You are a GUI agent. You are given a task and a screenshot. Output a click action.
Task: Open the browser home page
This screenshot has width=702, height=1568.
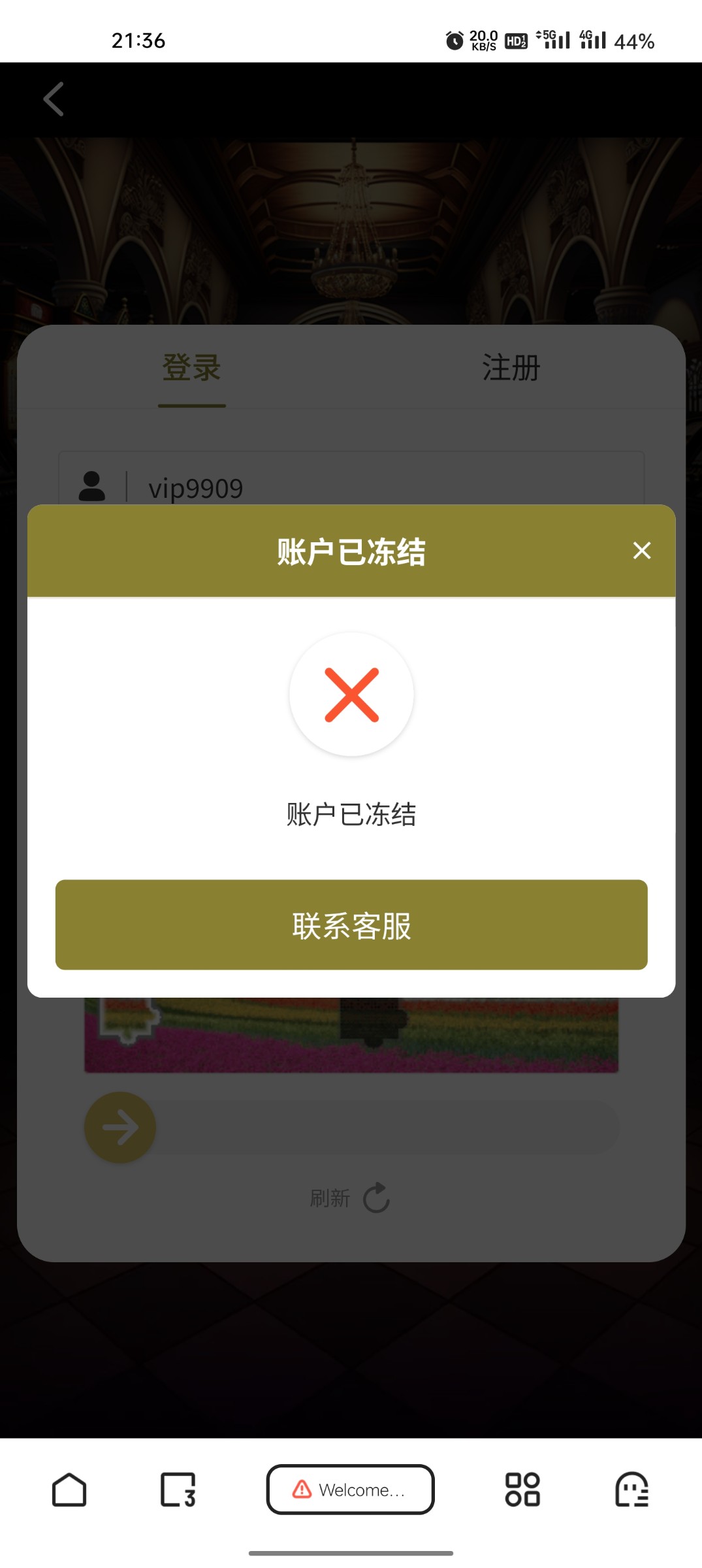pos(69,1490)
